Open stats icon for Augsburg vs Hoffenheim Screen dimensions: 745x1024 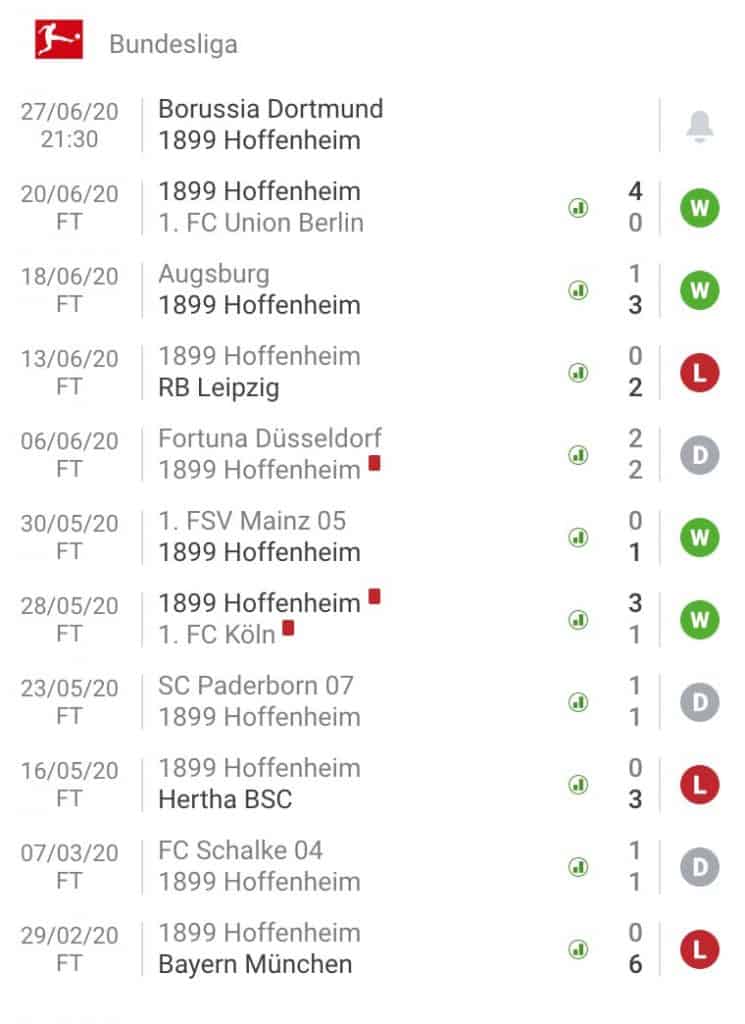[577, 289]
